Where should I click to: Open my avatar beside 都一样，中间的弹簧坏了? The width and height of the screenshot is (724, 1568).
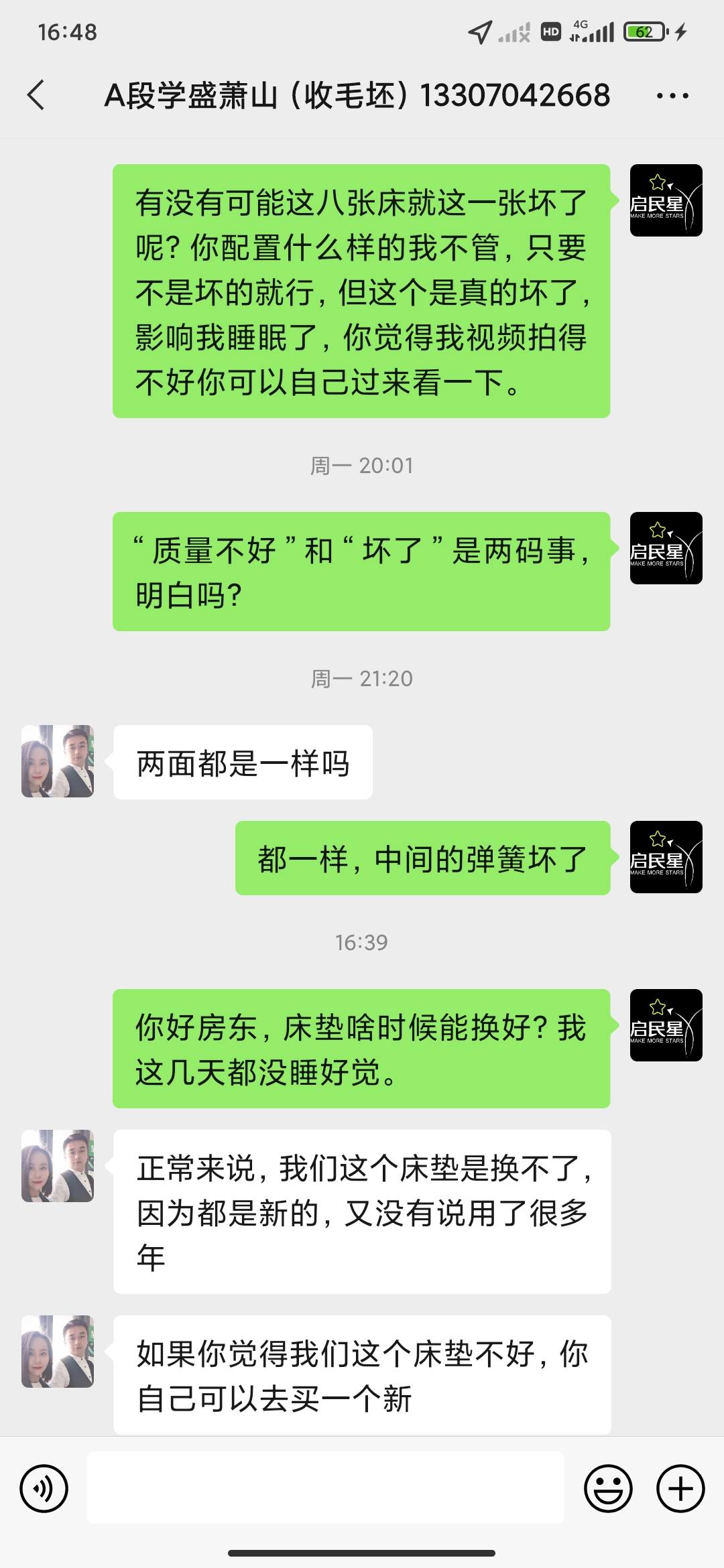[666, 857]
